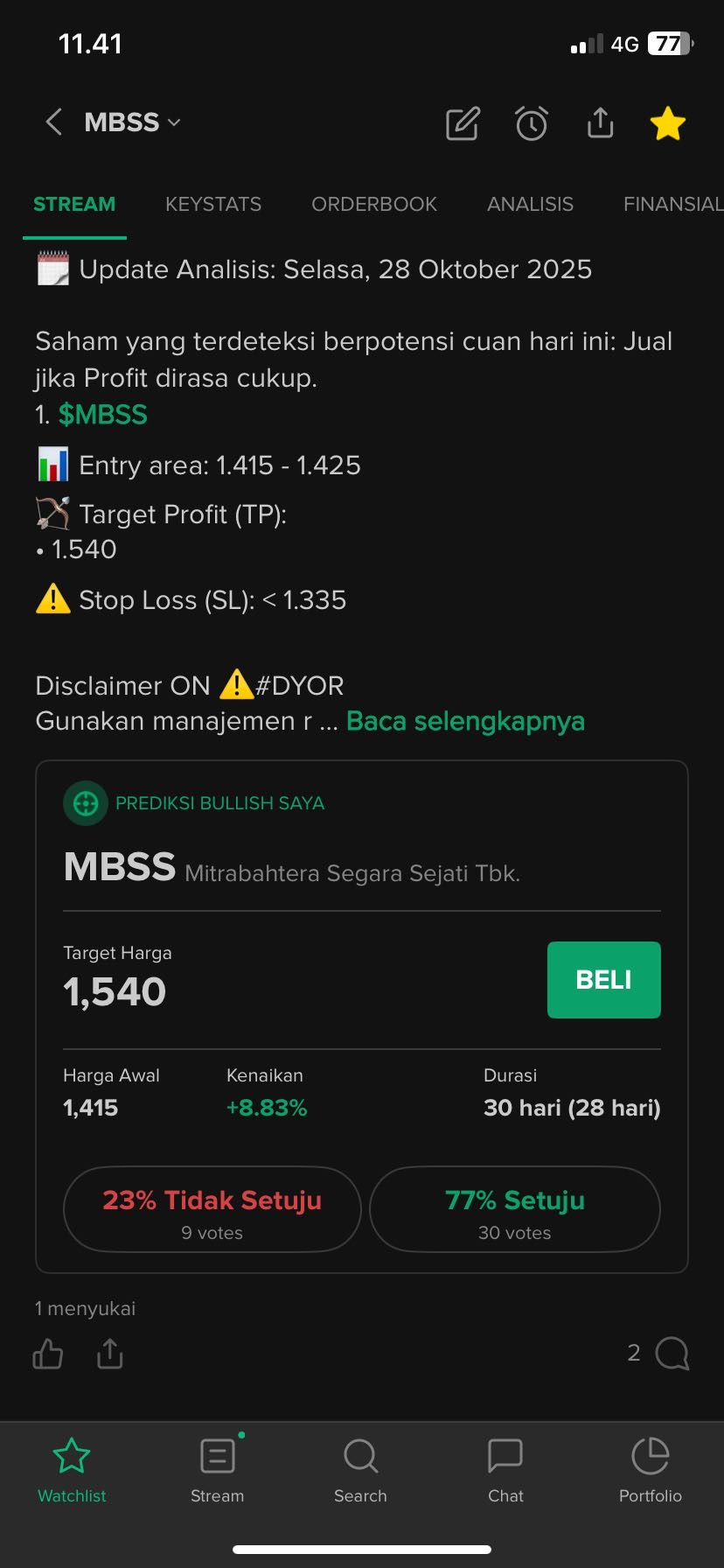Vote 23% Tidak Setuju on the prediction
The width and height of the screenshot is (724, 1568).
pyautogui.click(x=212, y=1210)
